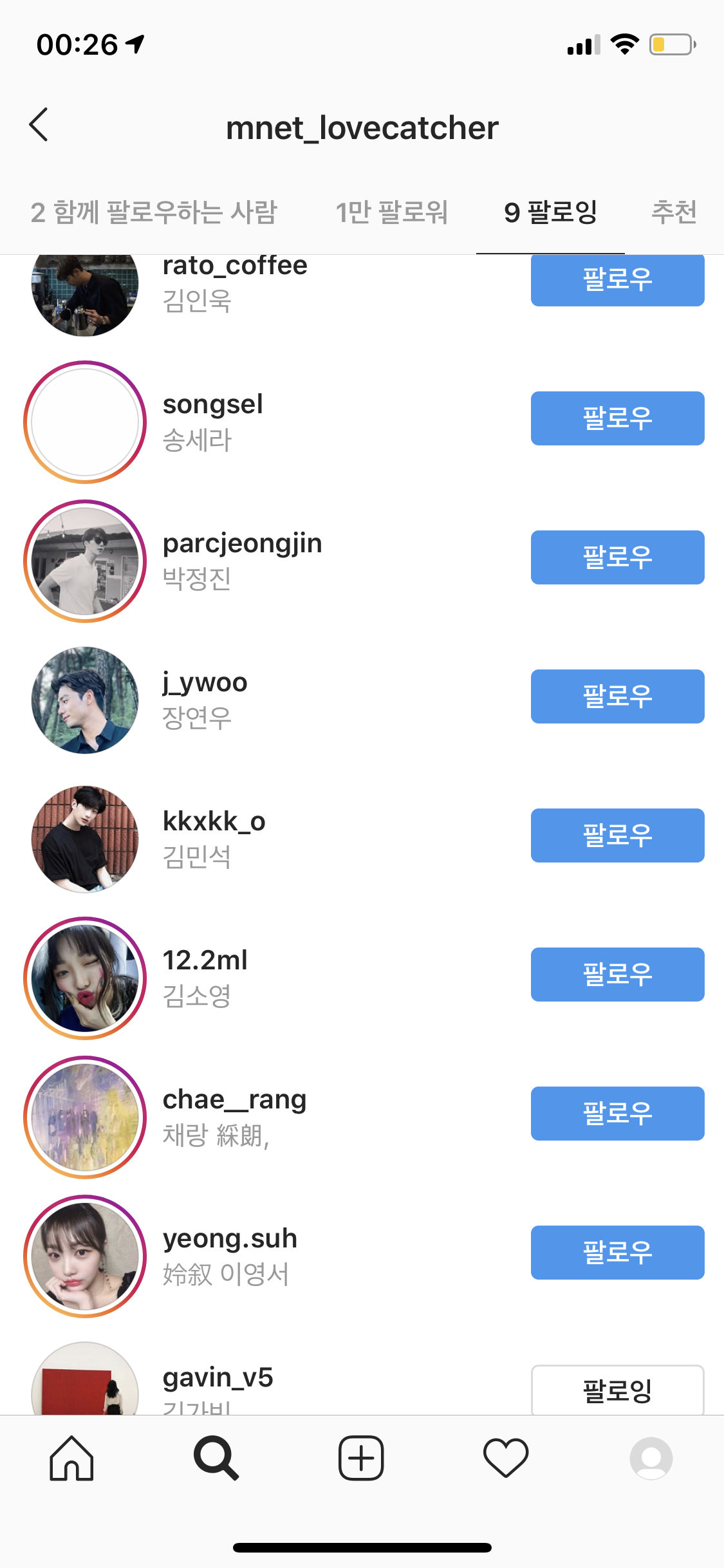
Task: Follow songsel
Action: 617,418
